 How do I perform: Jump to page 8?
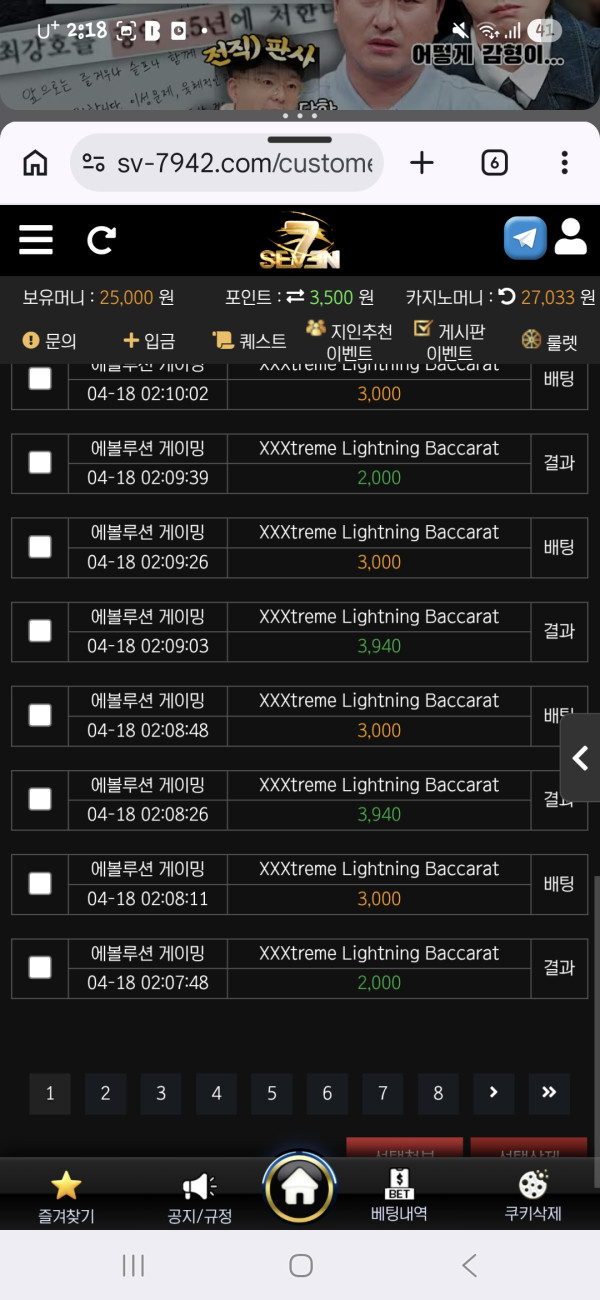click(438, 1094)
